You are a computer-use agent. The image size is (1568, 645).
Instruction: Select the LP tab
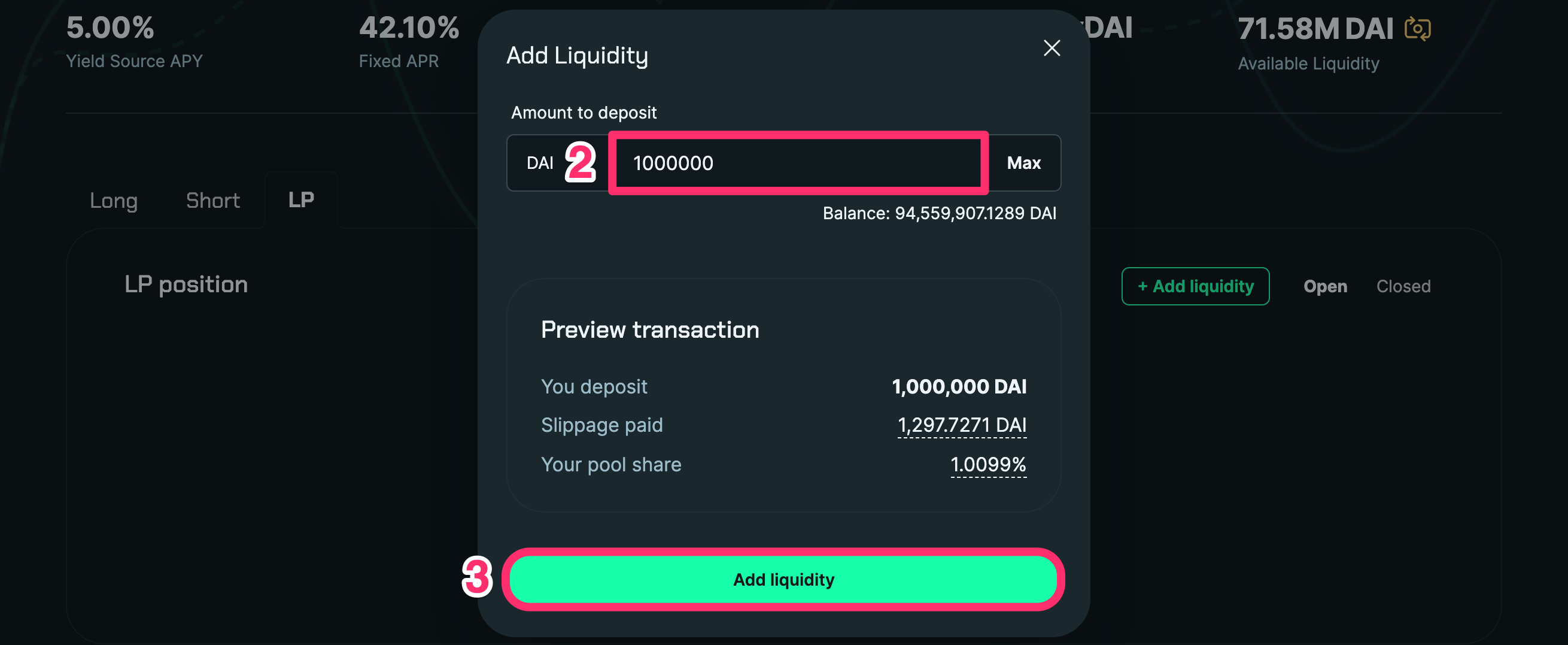coord(300,200)
